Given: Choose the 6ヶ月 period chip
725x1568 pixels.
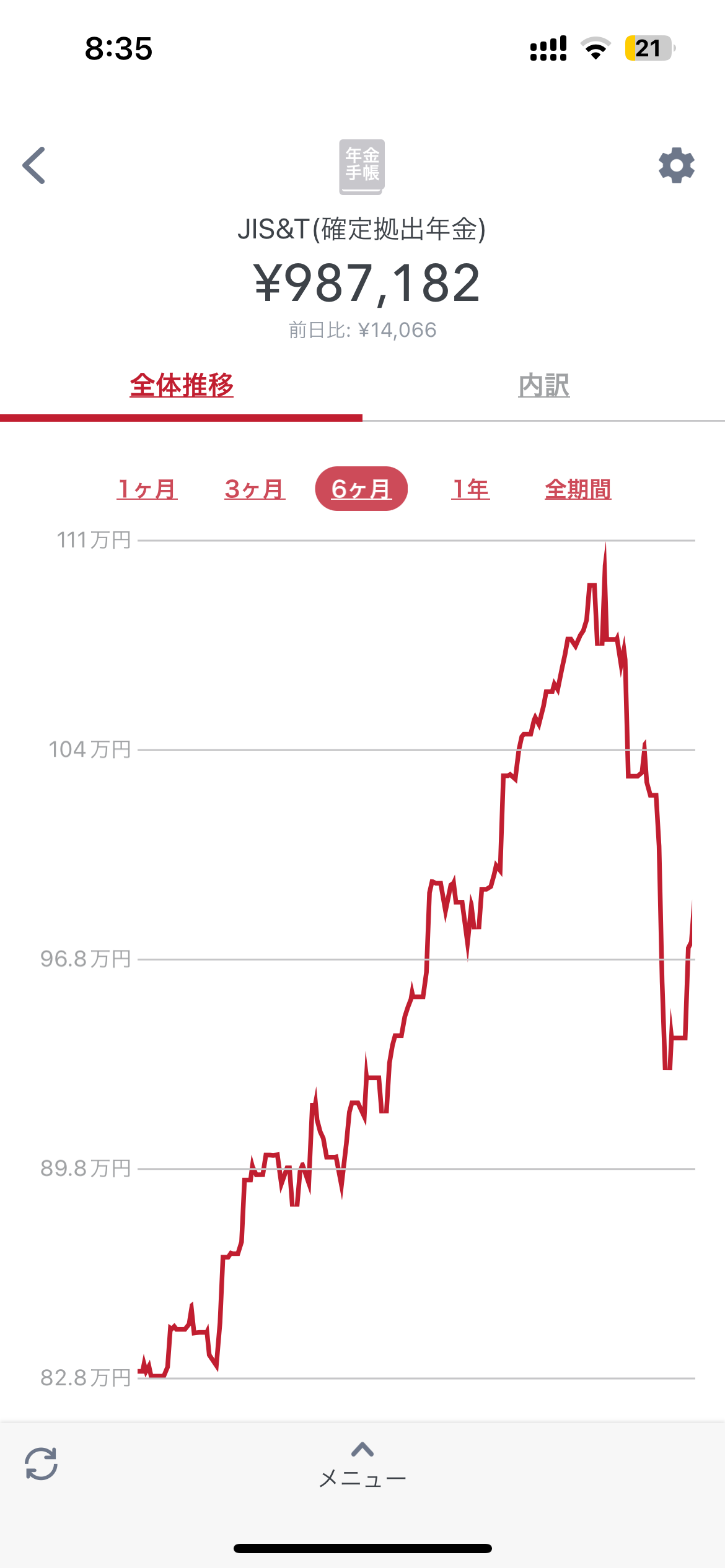Looking at the screenshot, I should pos(362,489).
